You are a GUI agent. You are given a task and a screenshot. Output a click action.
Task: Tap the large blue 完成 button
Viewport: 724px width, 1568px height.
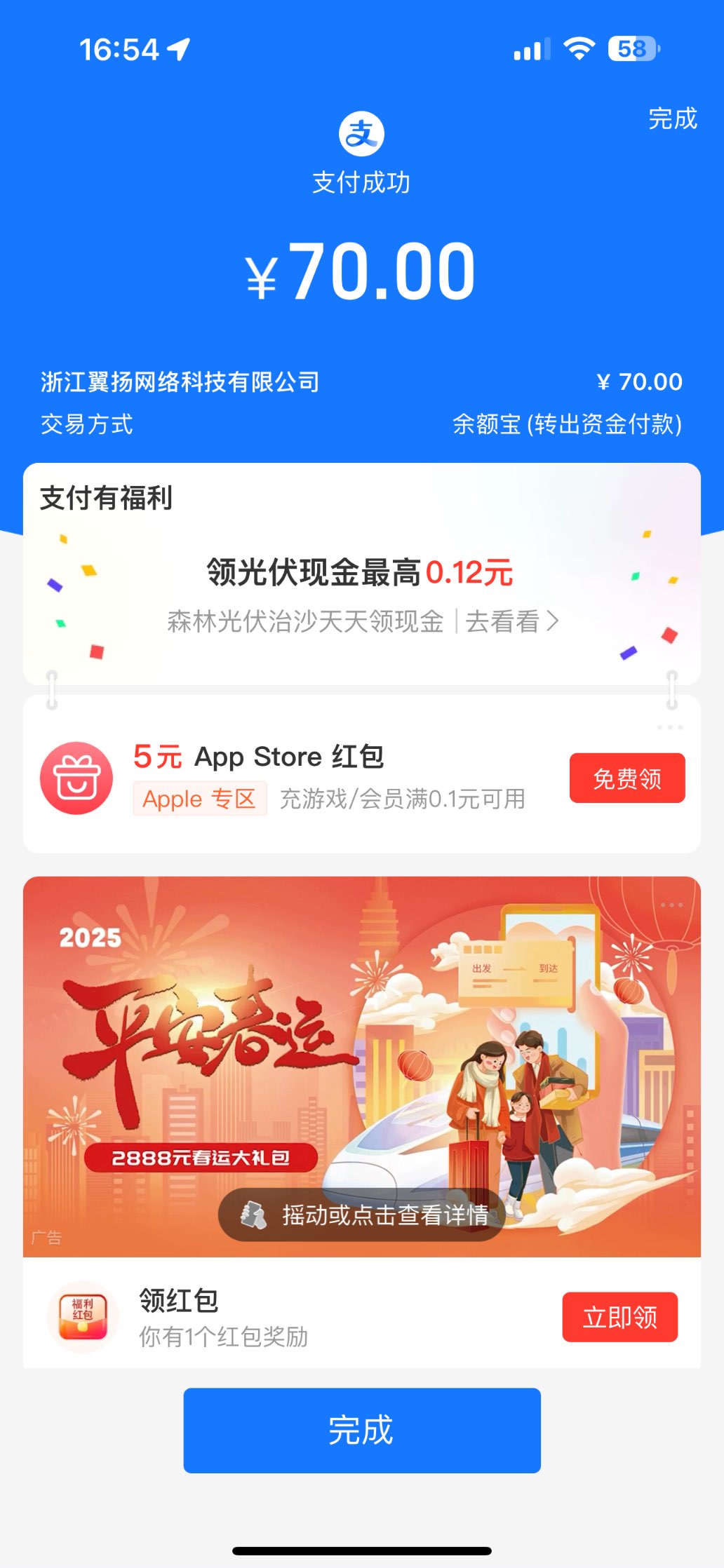pos(362,1430)
